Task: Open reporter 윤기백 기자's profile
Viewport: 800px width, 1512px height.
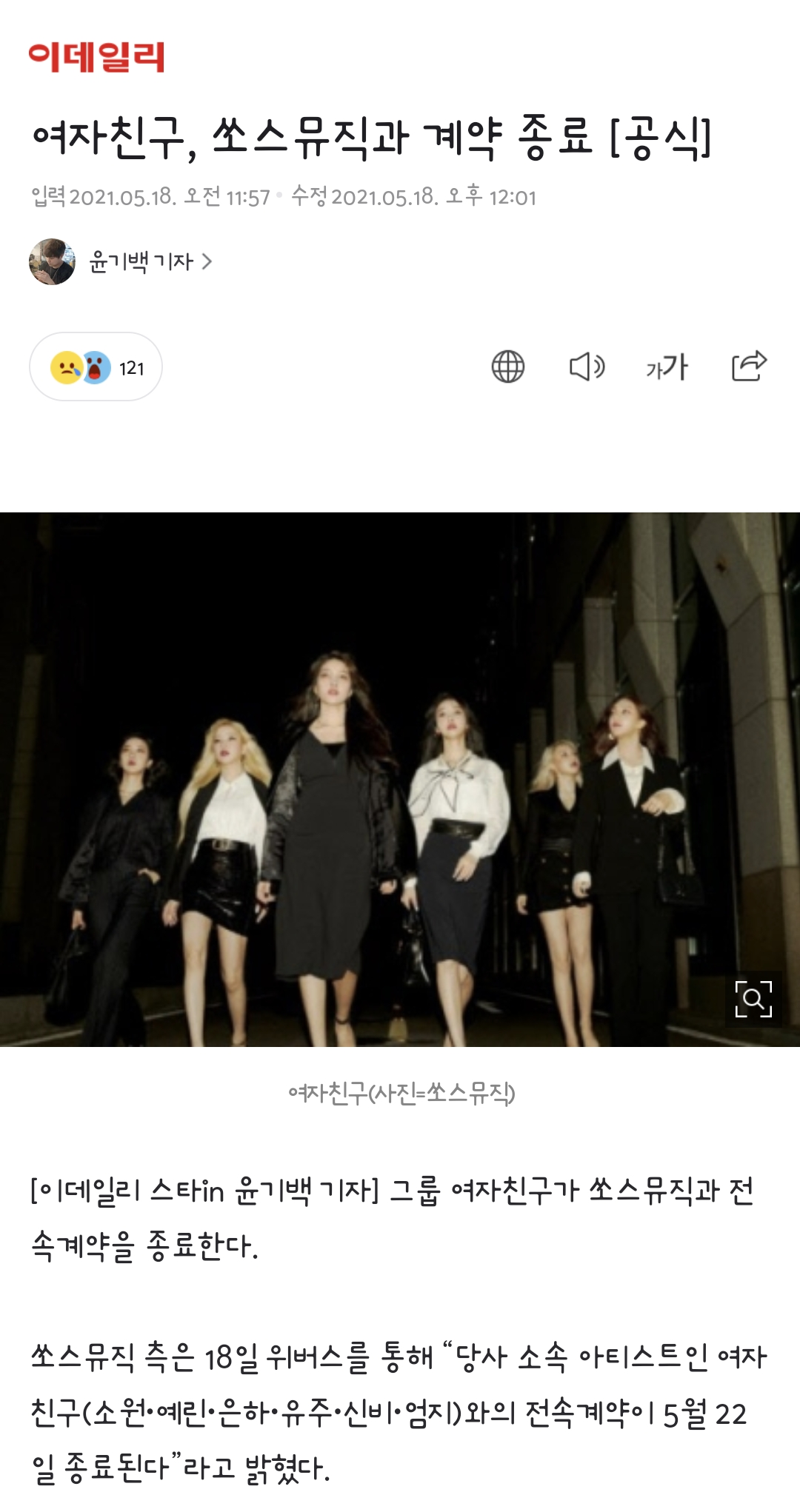Action: pyautogui.click(x=121, y=261)
